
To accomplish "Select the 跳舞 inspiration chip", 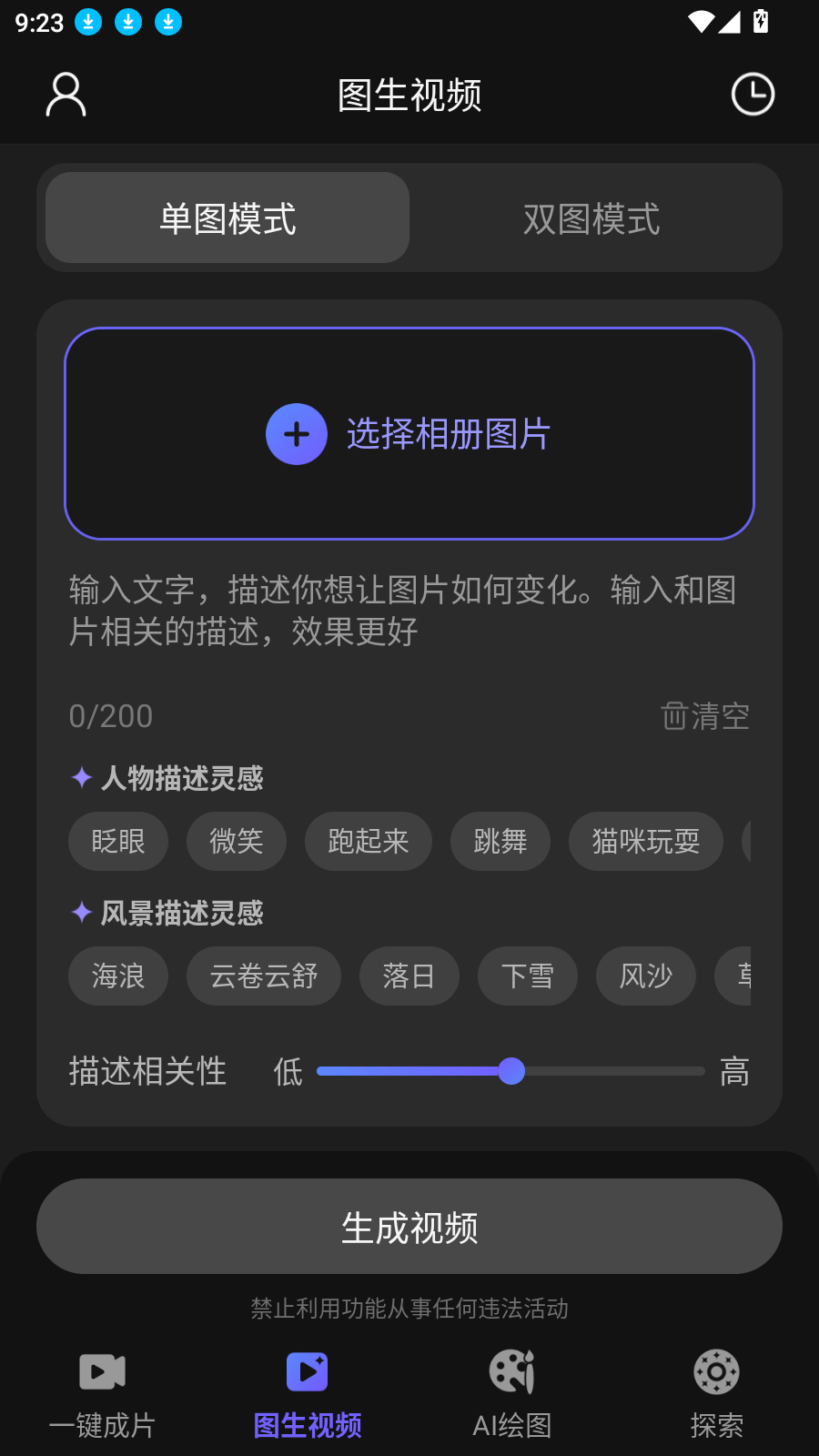I will click(x=500, y=842).
